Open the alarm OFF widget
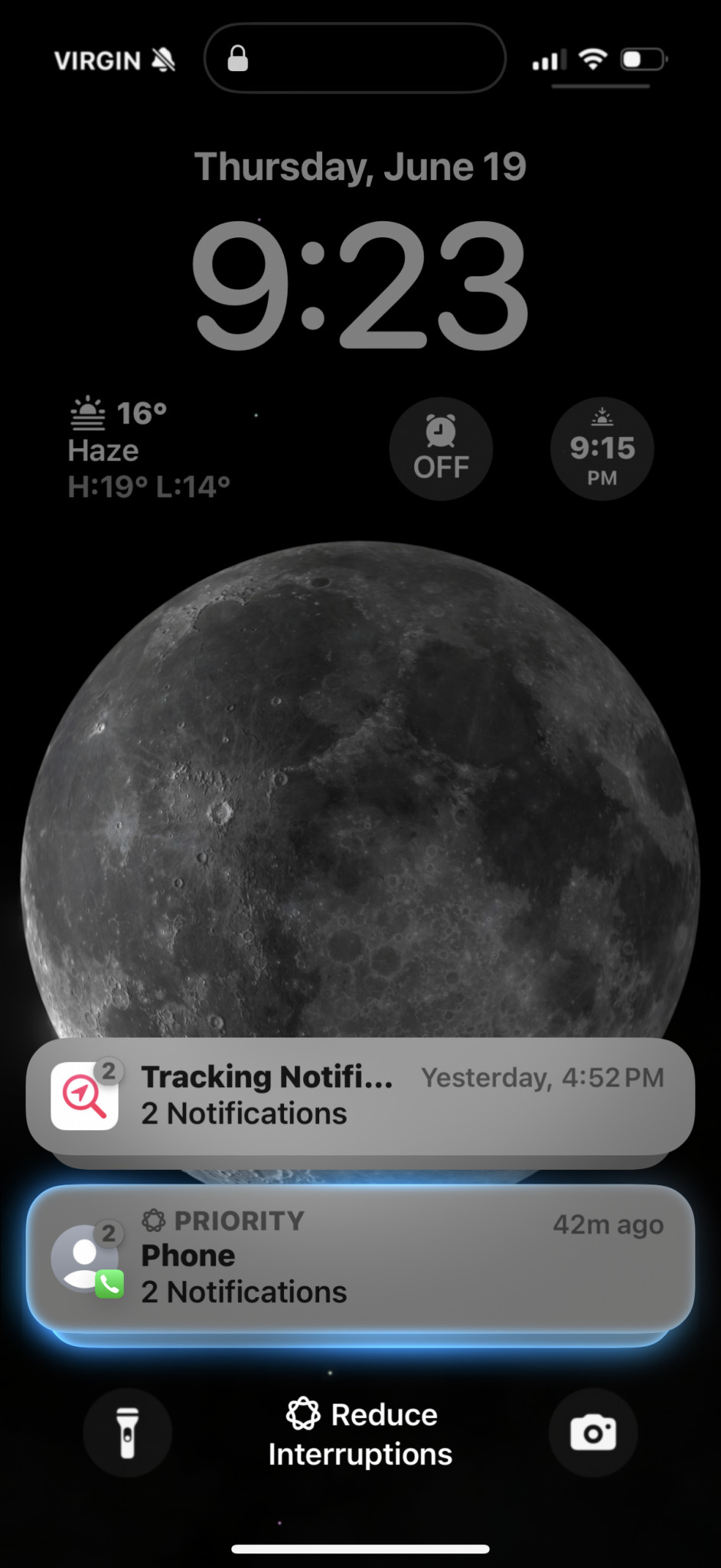Image resolution: width=721 pixels, height=1568 pixels. tap(441, 449)
